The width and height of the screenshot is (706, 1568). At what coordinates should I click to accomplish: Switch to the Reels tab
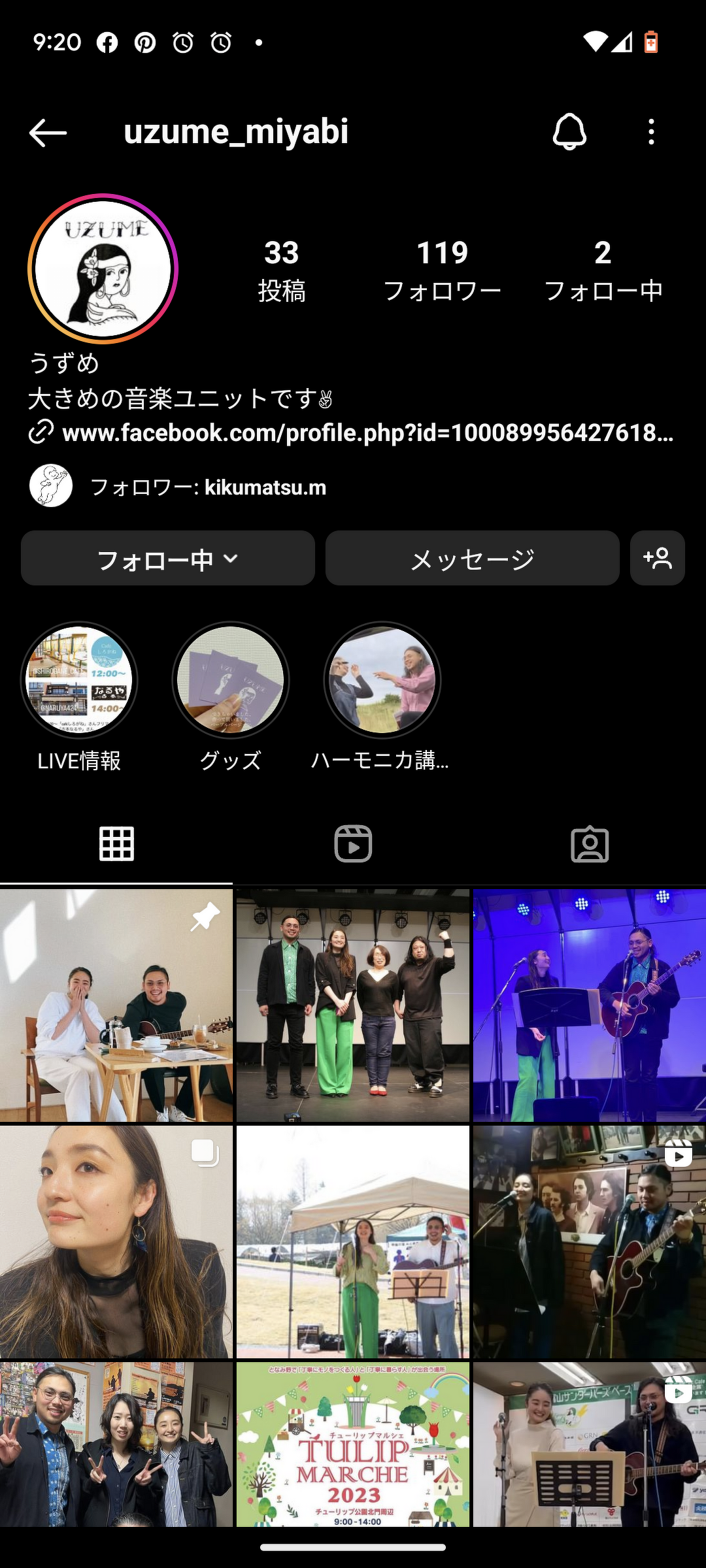(353, 843)
